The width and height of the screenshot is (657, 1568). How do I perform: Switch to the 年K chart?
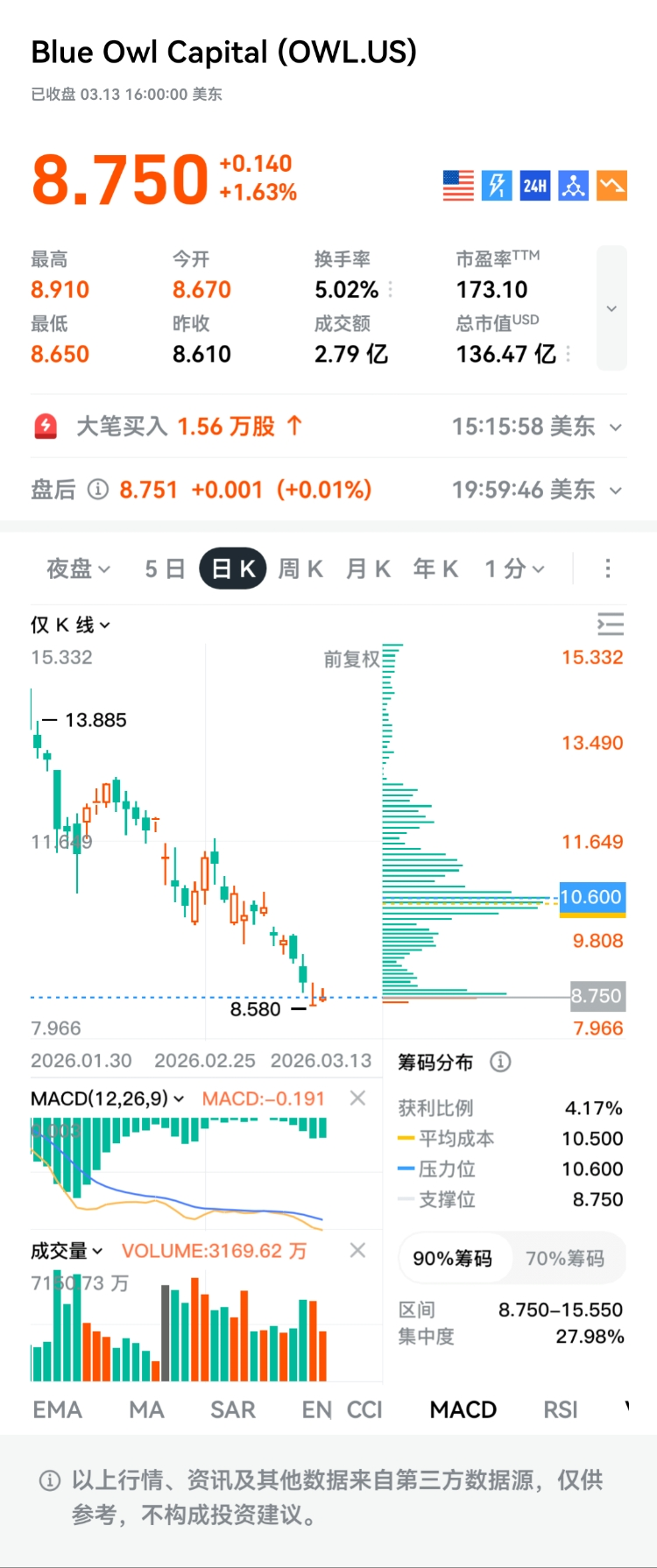click(x=435, y=569)
